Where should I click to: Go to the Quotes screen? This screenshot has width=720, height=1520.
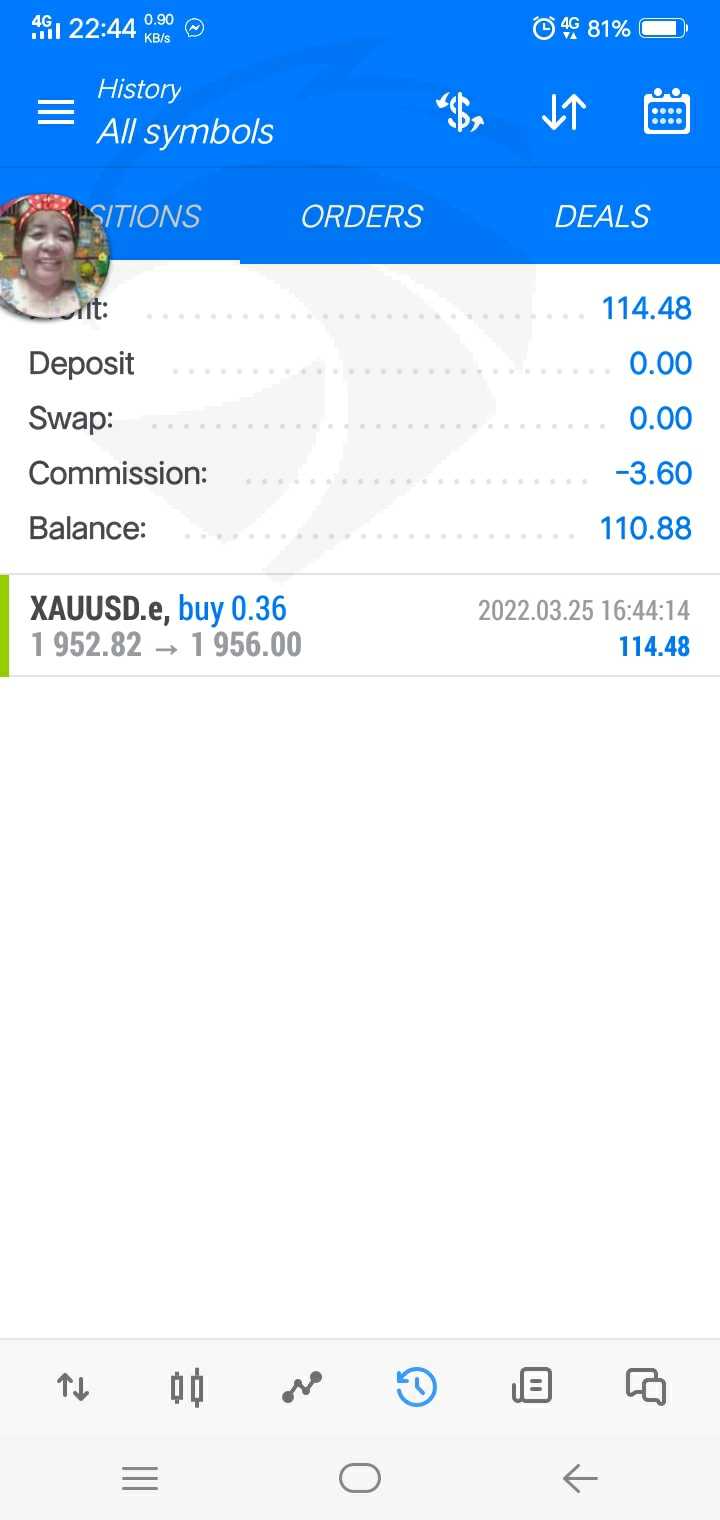pos(73,1387)
